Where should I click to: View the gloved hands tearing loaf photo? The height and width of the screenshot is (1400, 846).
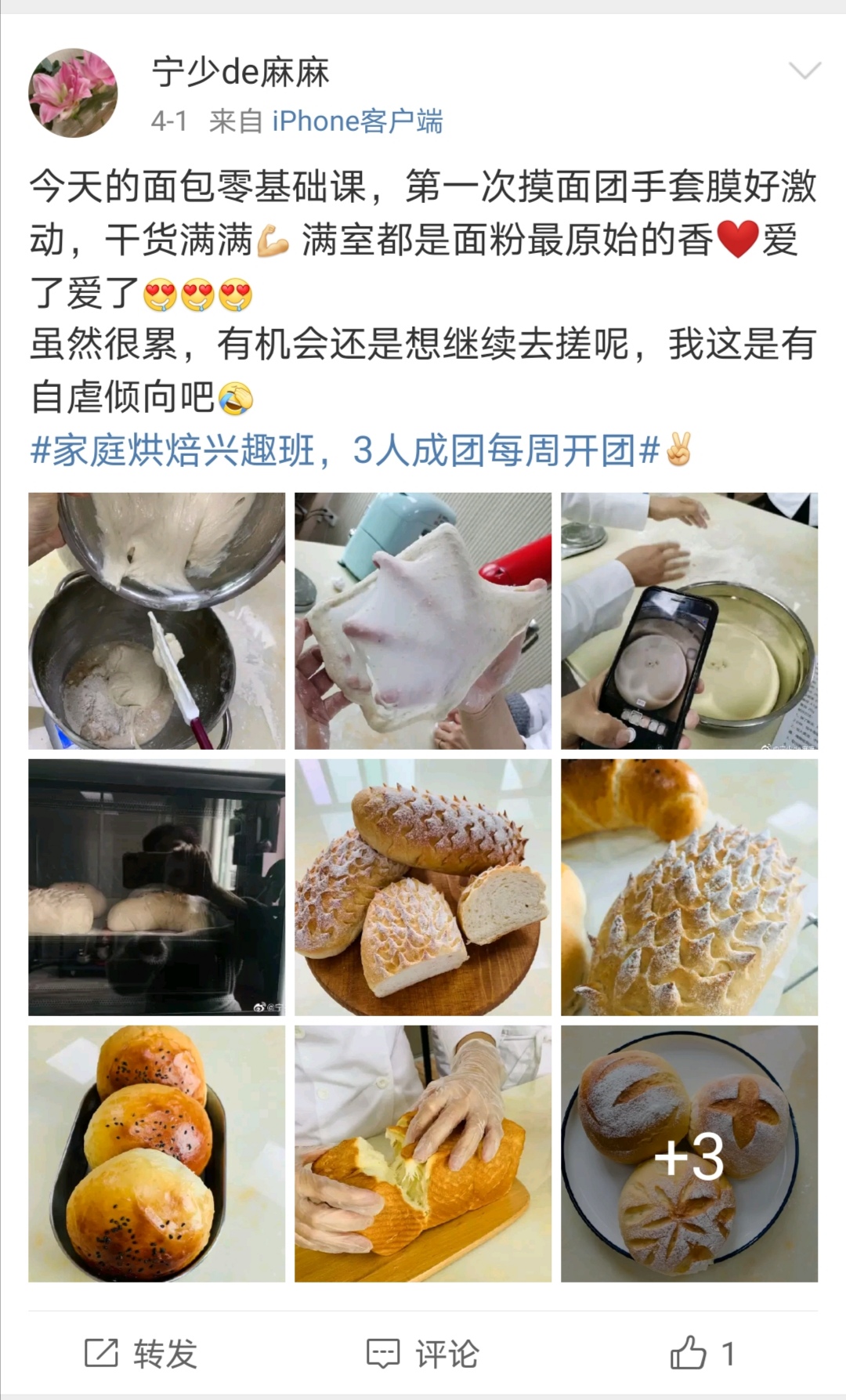pos(423,1153)
